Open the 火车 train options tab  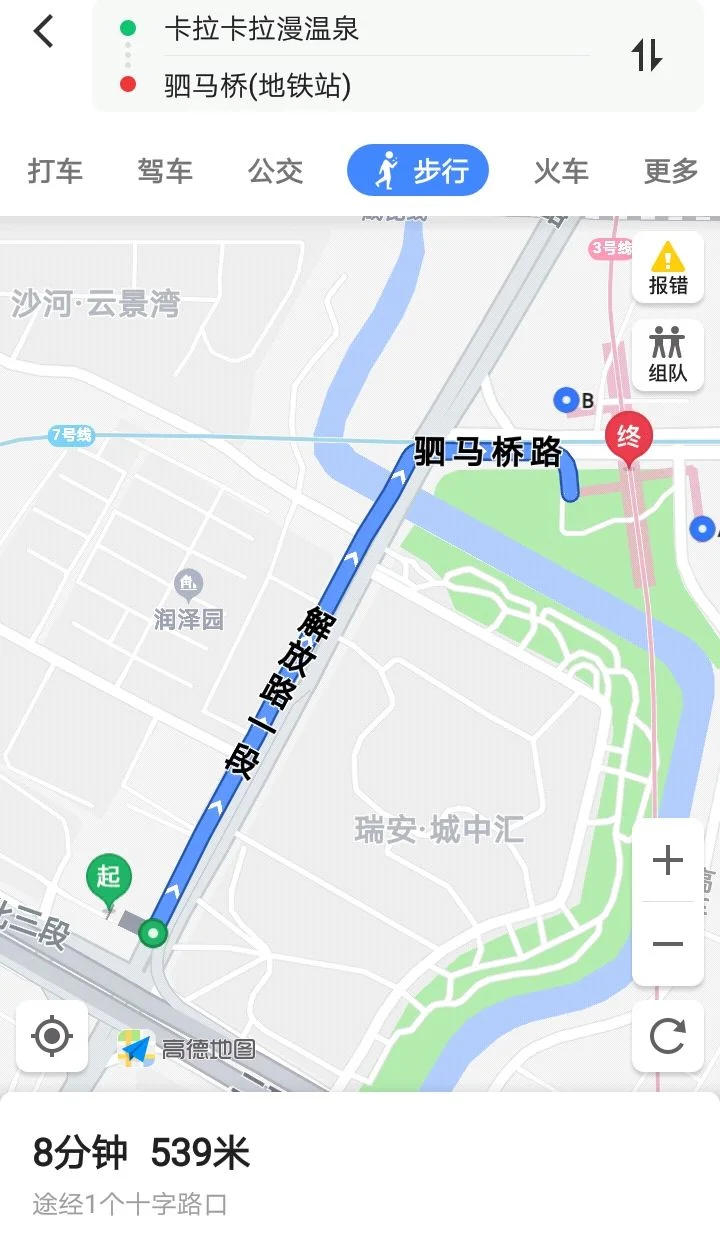[x=561, y=172]
